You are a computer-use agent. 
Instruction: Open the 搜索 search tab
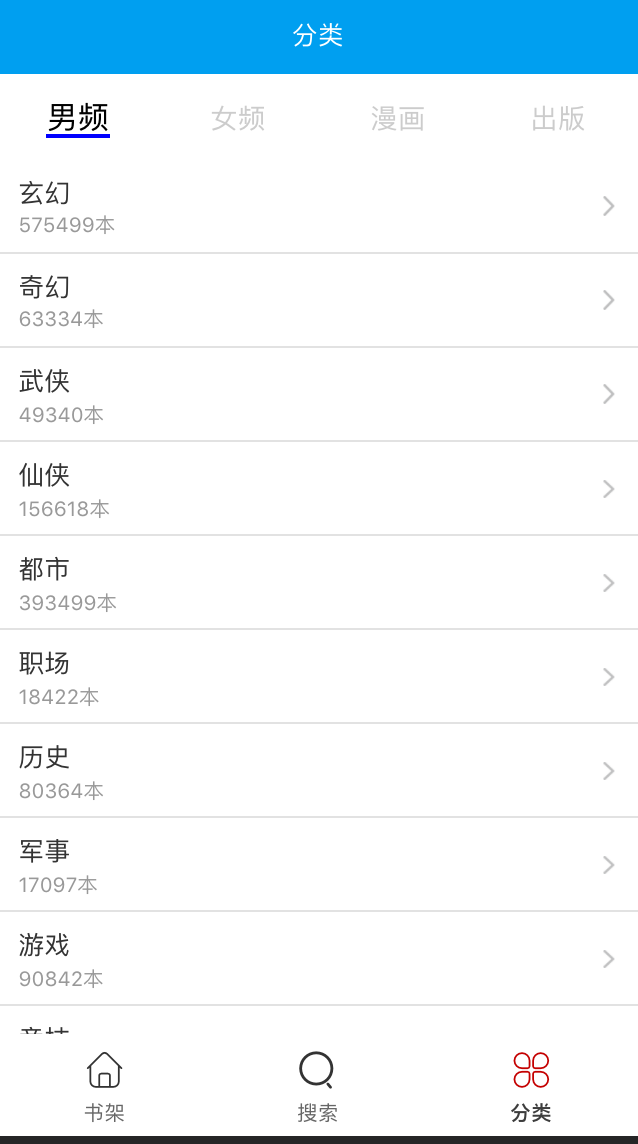(x=317, y=1086)
